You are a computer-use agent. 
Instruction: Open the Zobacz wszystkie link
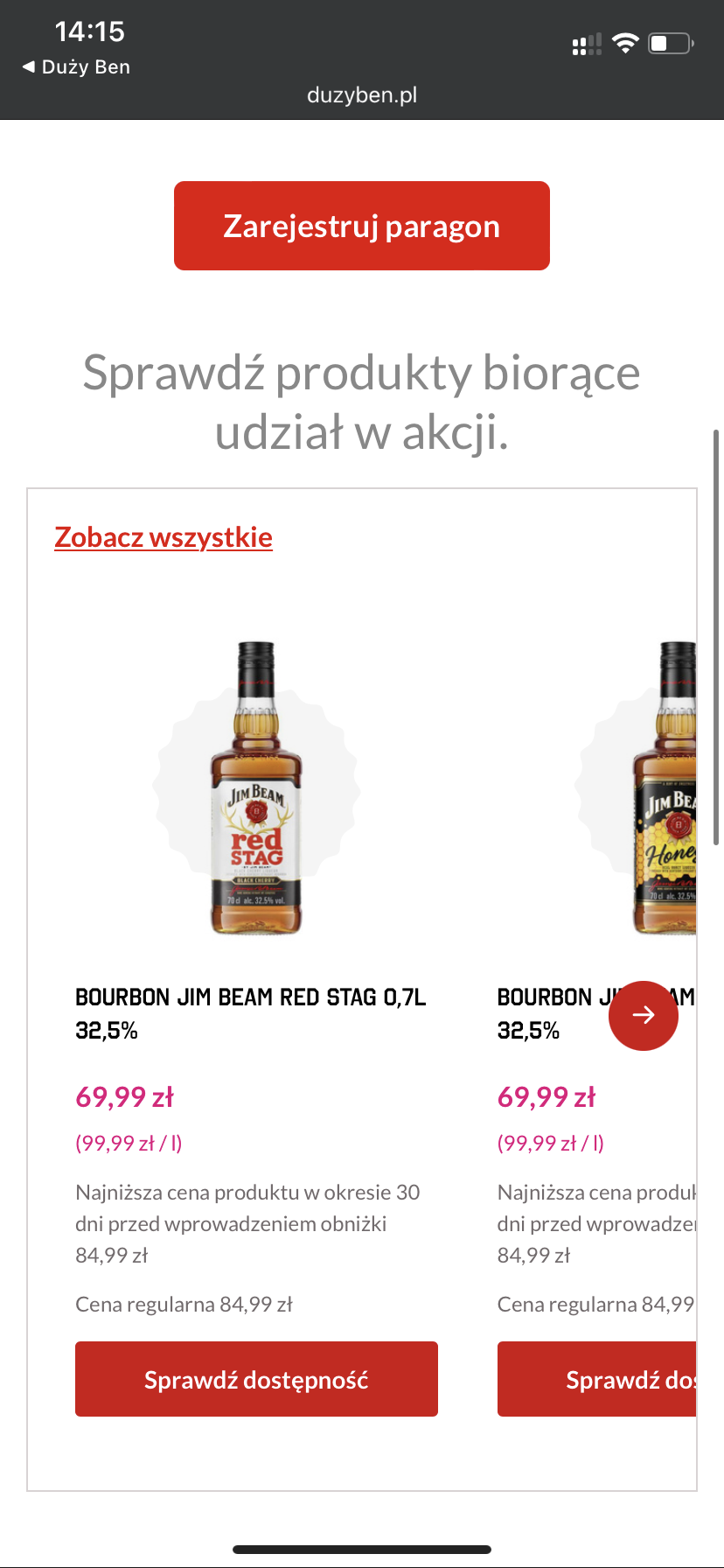(x=164, y=537)
